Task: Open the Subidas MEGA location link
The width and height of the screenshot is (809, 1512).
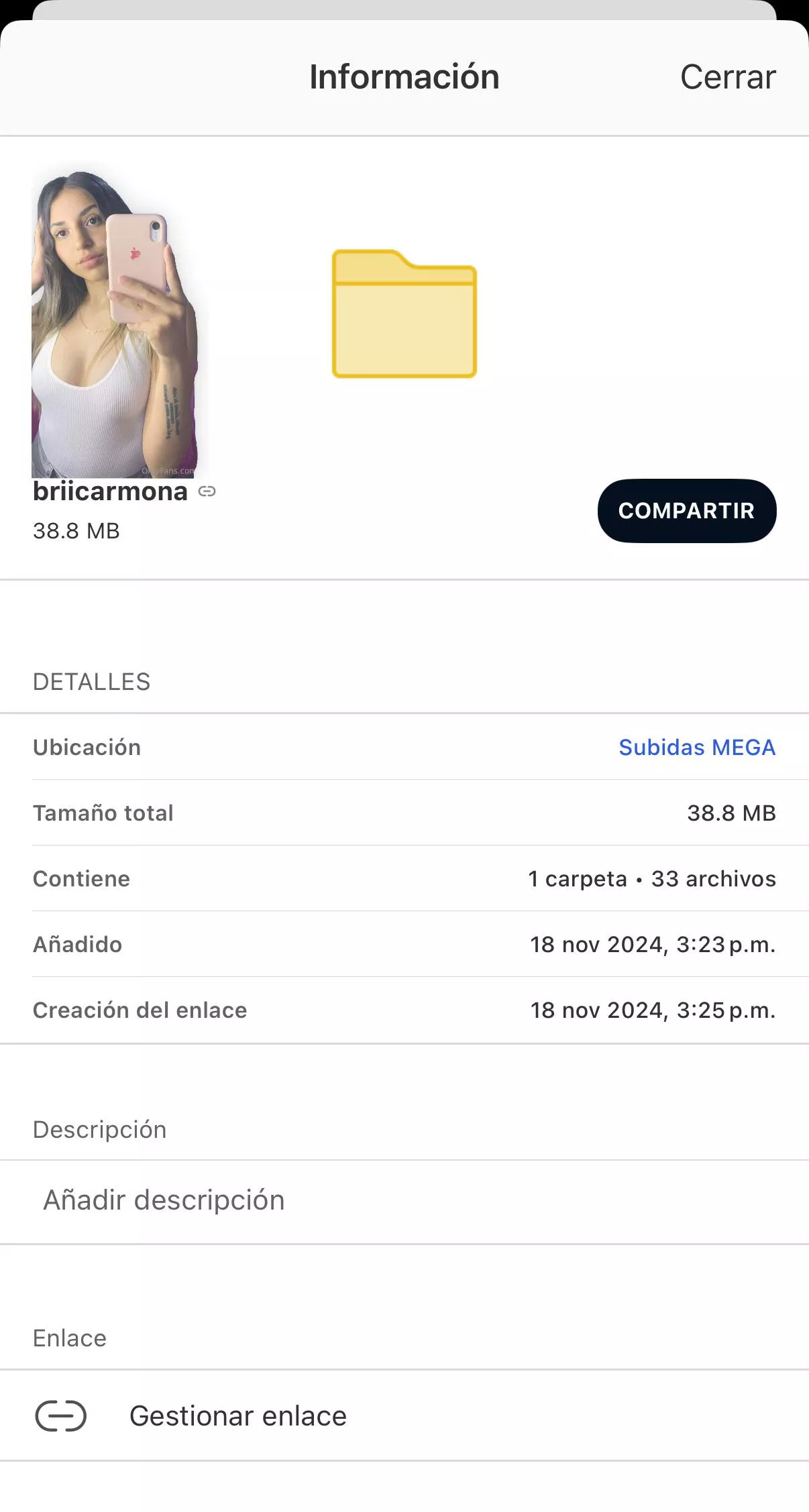Action: pyautogui.click(x=696, y=747)
